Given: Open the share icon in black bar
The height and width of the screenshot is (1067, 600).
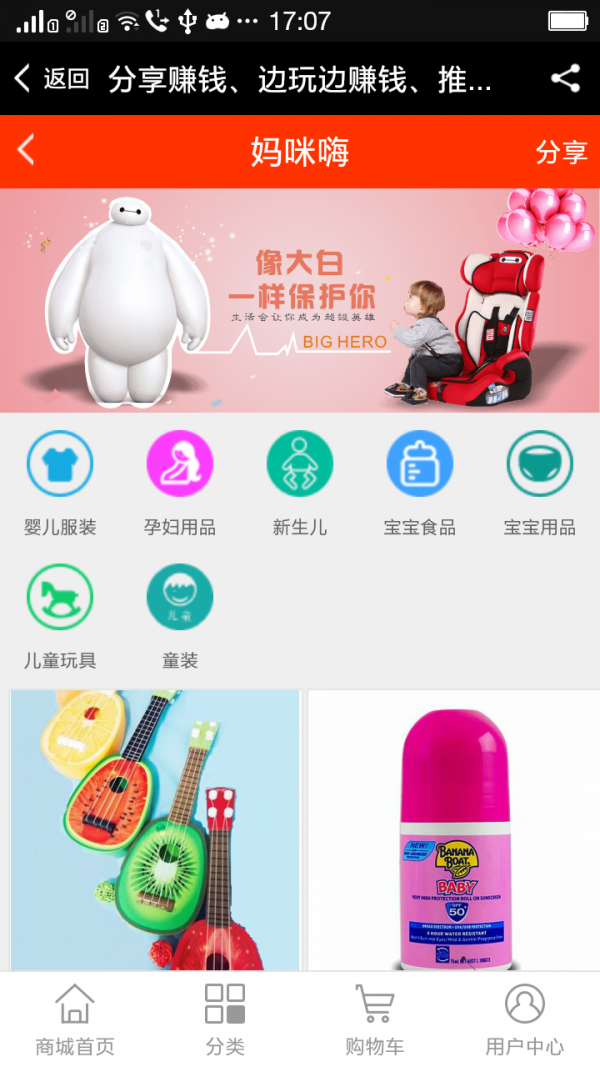Looking at the screenshot, I should coord(565,79).
